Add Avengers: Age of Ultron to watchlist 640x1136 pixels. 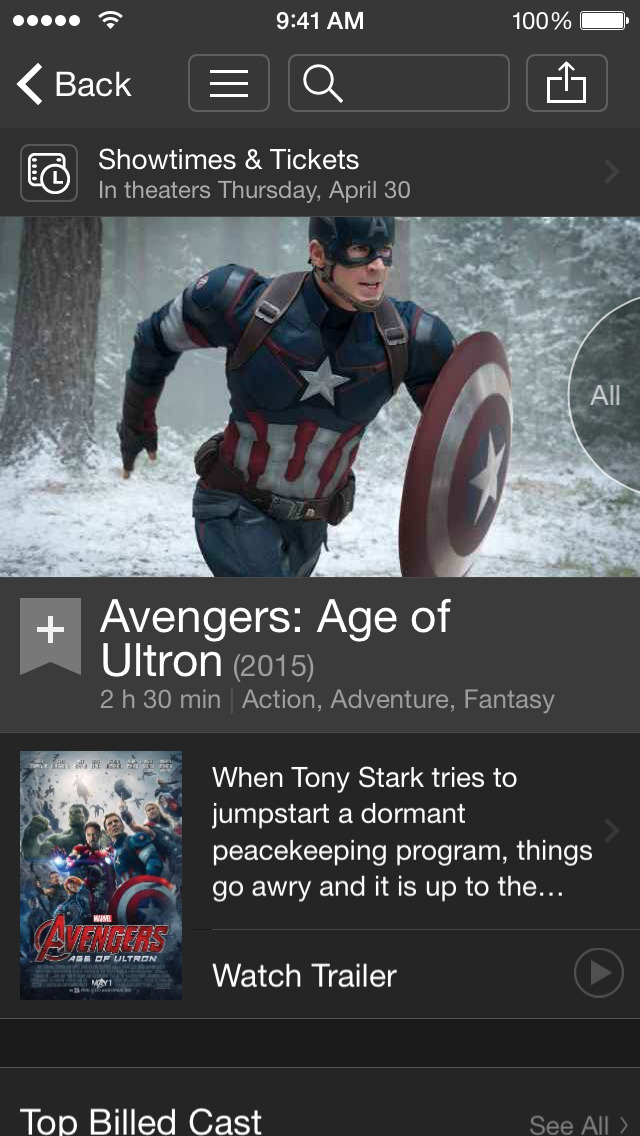click(50, 634)
